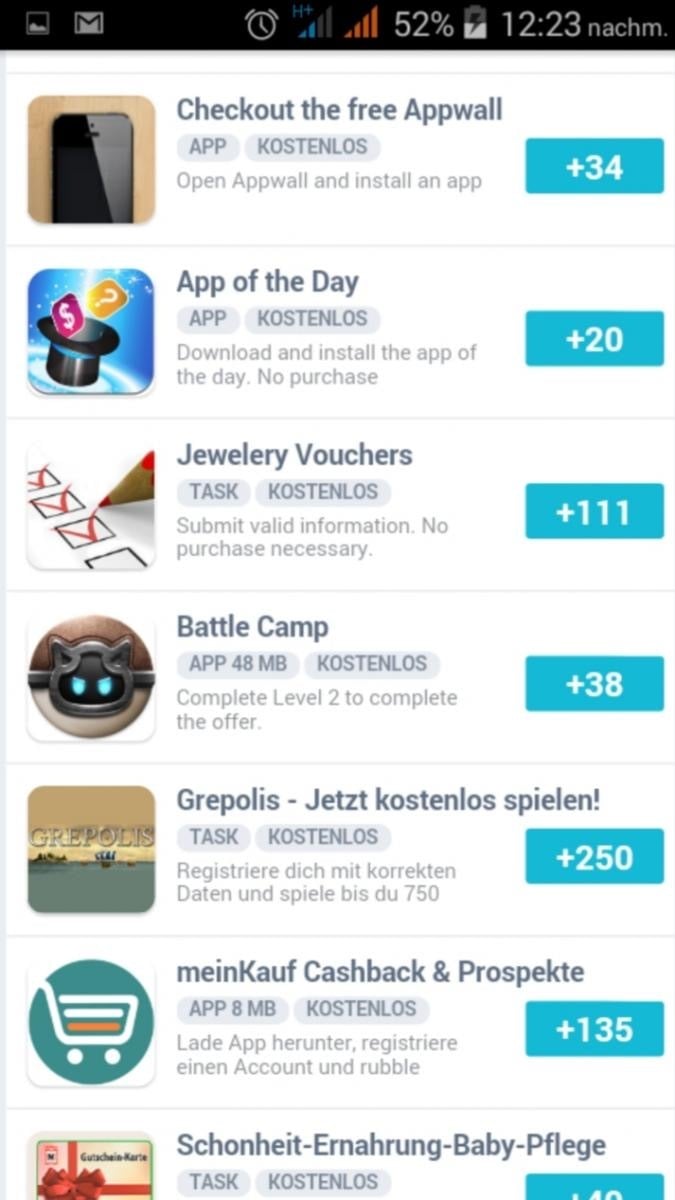Open the Schonheit-Ernahrung-Baby-Pflege task
Image resolution: width=675 pixels, height=1200 pixels.
click(390, 1146)
